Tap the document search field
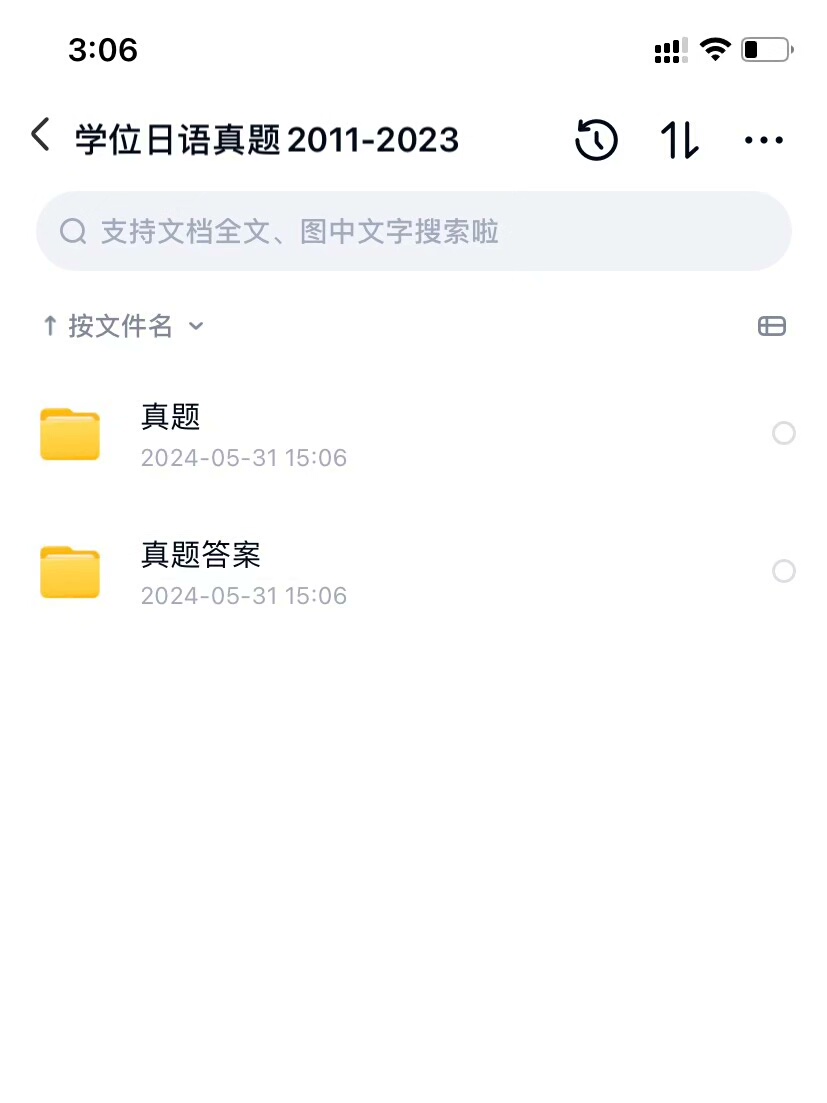 click(x=413, y=232)
